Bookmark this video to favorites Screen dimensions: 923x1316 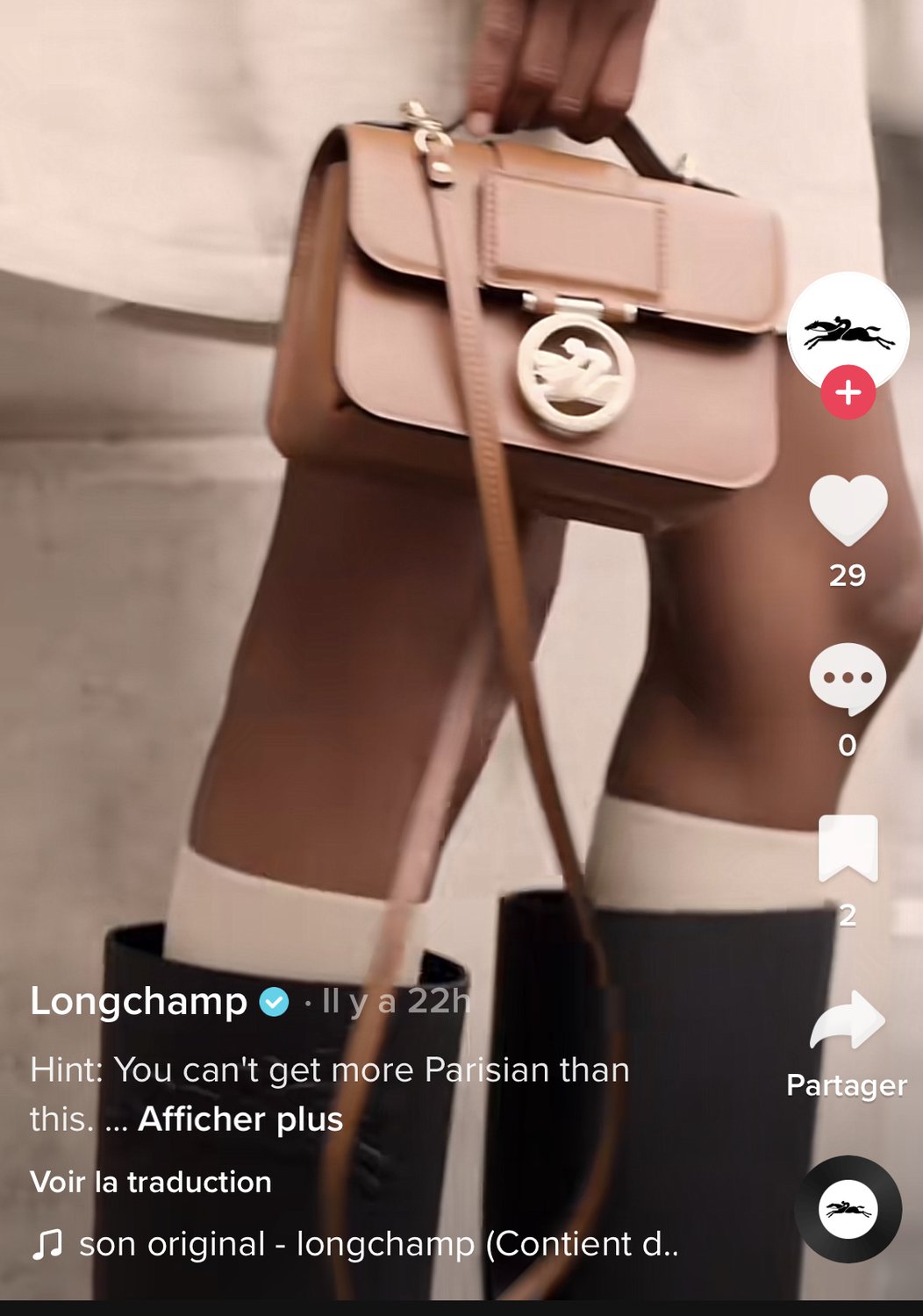[848, 848]
